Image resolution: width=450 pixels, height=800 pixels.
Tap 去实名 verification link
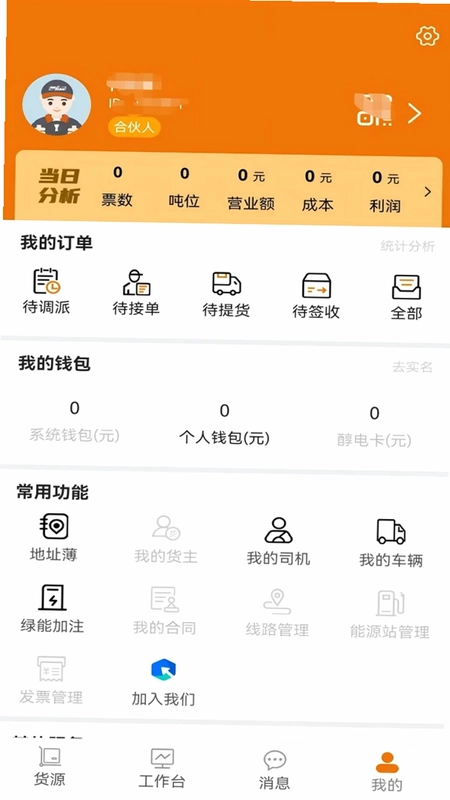point(412,367)
